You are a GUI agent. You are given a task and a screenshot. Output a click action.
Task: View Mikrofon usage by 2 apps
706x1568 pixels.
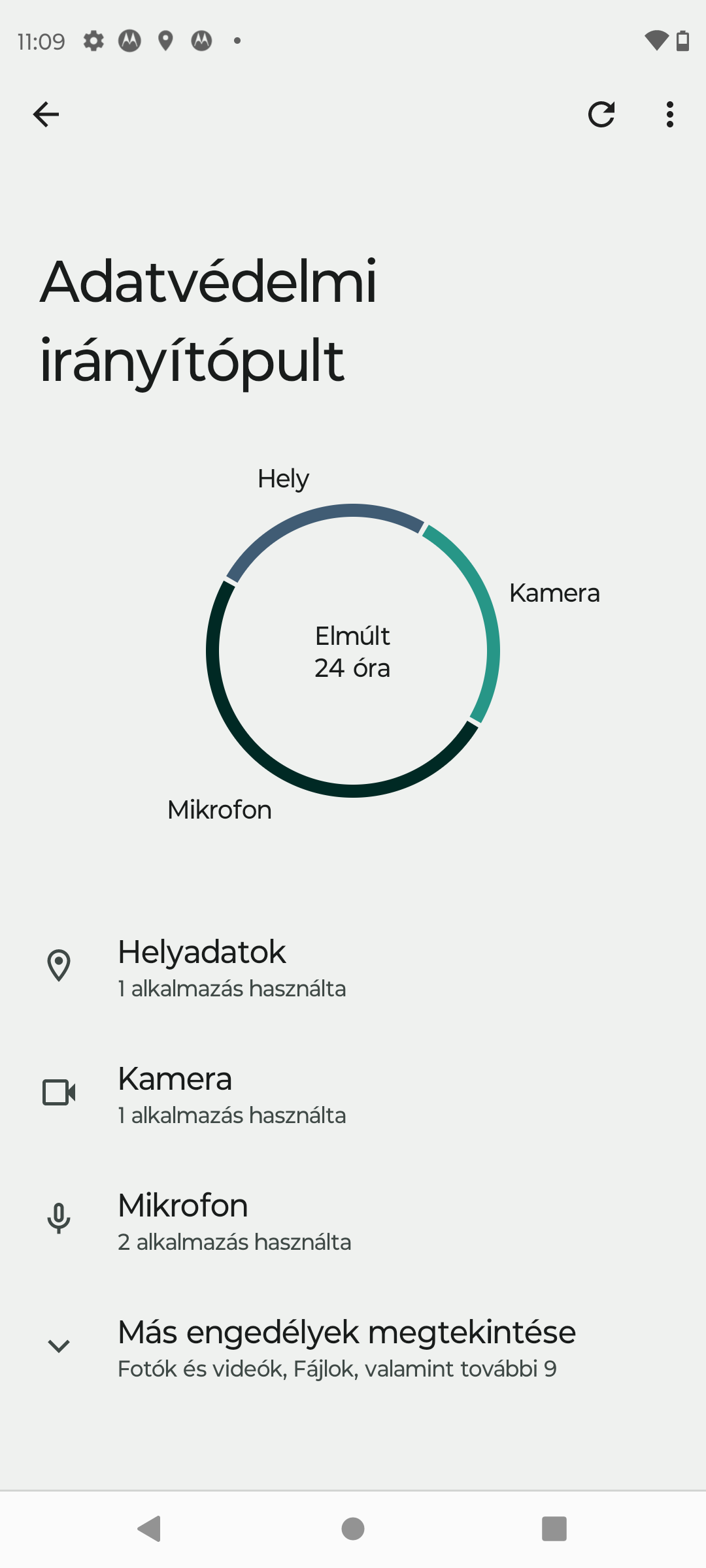click(353, 1220)
